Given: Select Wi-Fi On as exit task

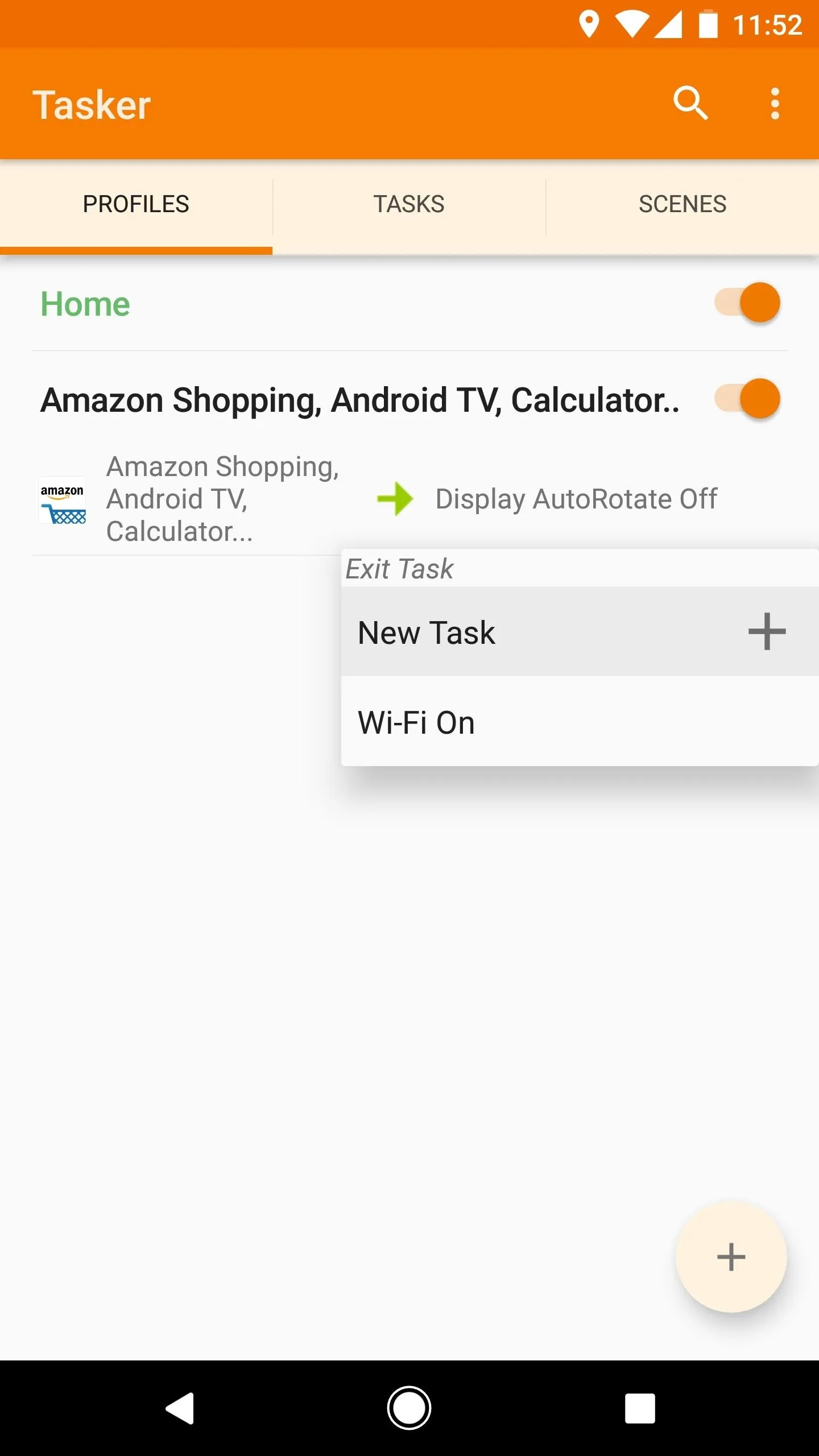Looking at the screenshot, I should tap(580, 722).
